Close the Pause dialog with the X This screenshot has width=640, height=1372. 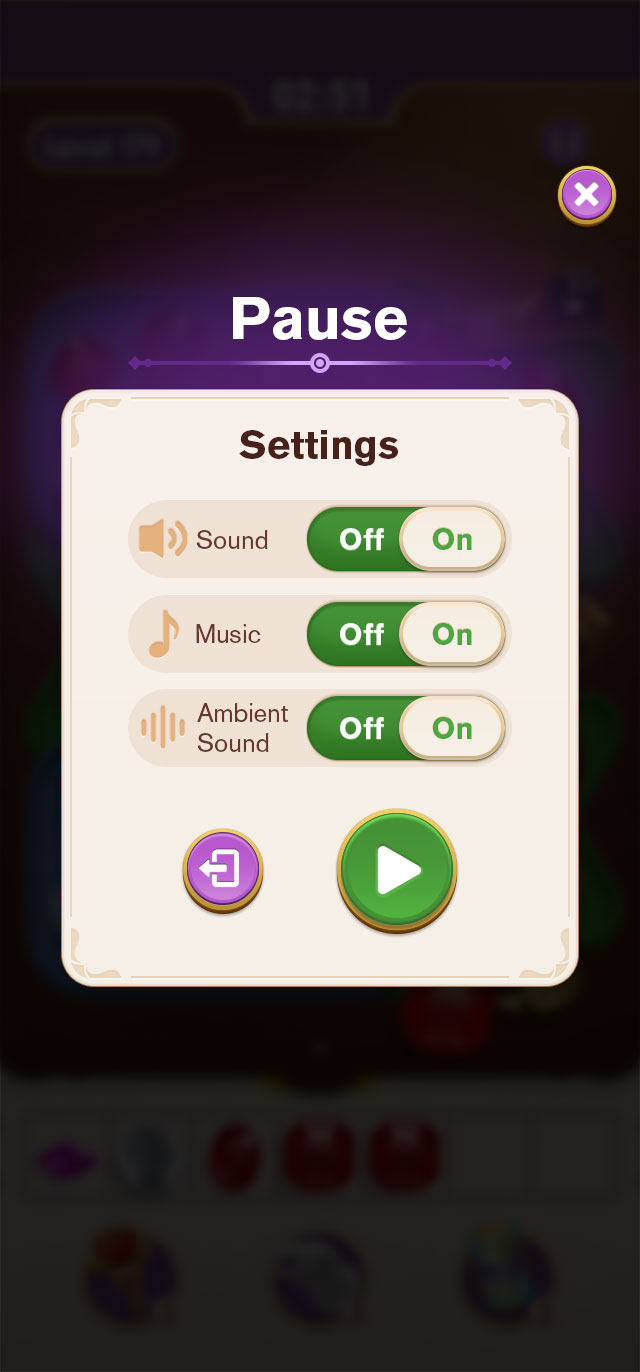coord(586,195)
